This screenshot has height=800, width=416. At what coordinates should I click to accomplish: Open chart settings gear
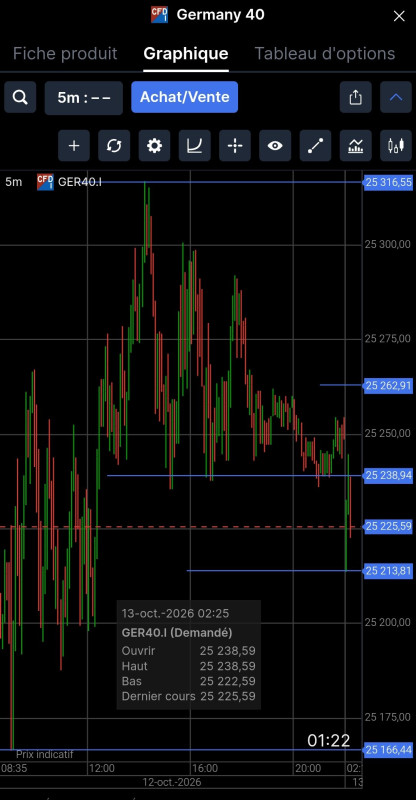[155, 146]
